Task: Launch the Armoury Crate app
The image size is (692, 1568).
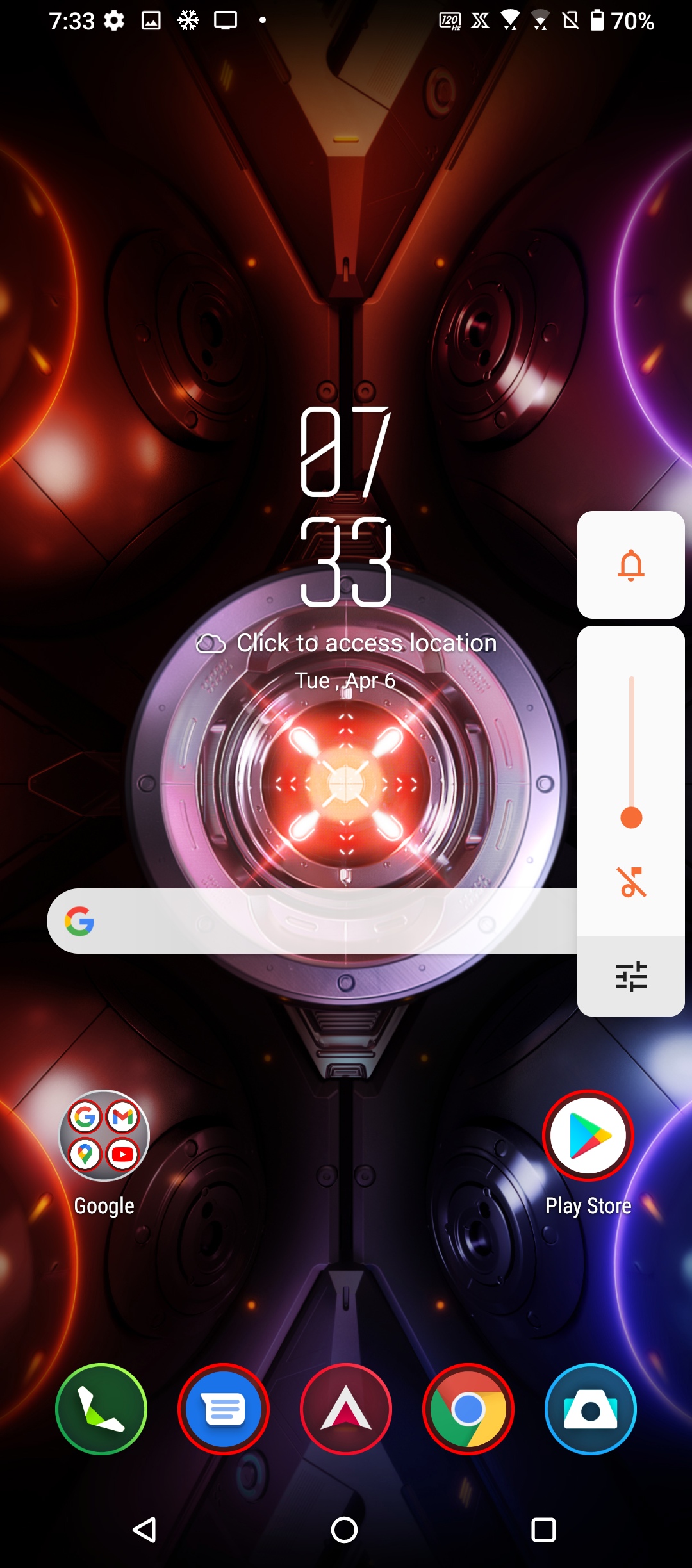Action: [x=346, y=1409]
